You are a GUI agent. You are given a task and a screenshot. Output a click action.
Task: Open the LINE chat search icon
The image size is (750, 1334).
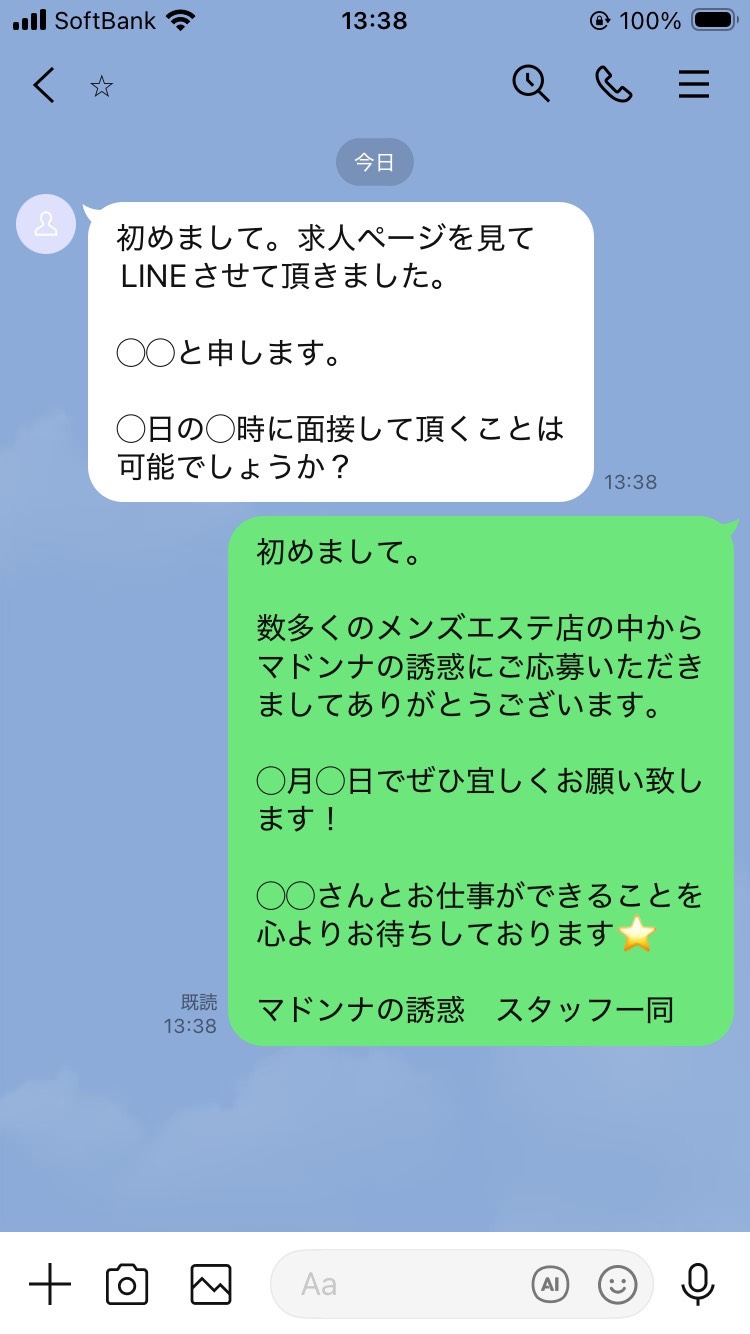click(x=532, y=85)
